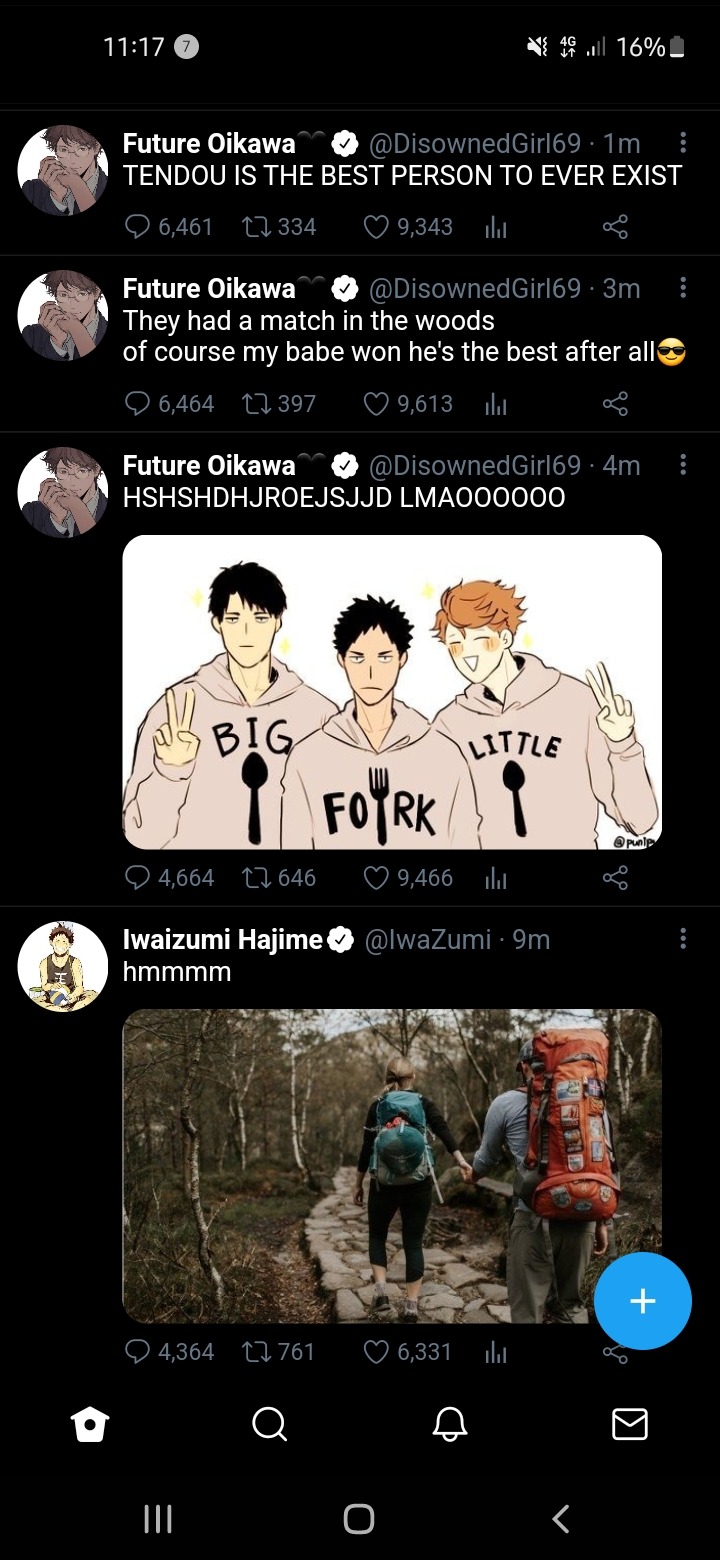Open the Big Fork Little hoodie image
The image size is (720, 1560).
click(392, 692)
